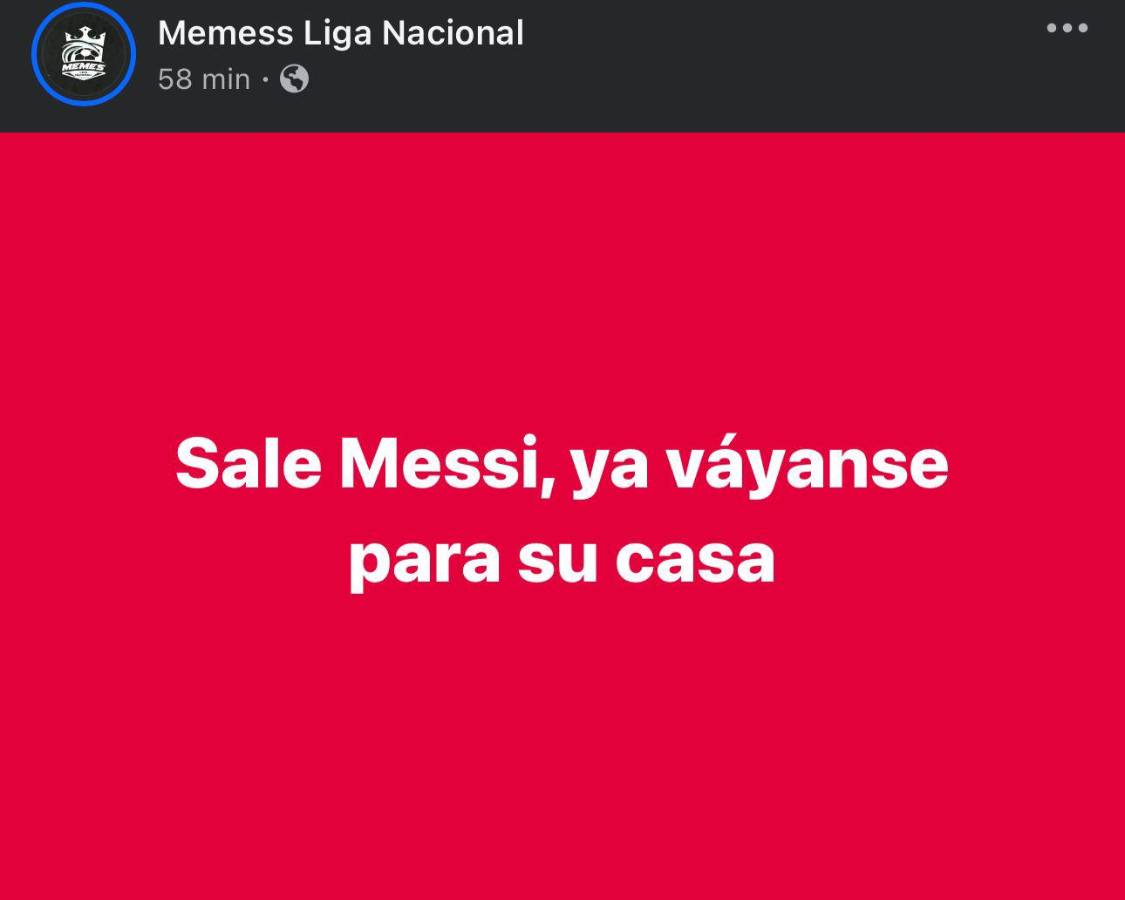This screenshot has height=900, width=1125.
Task: Open the post's three-dot options menu
Action: click(x=1067, y=28)
